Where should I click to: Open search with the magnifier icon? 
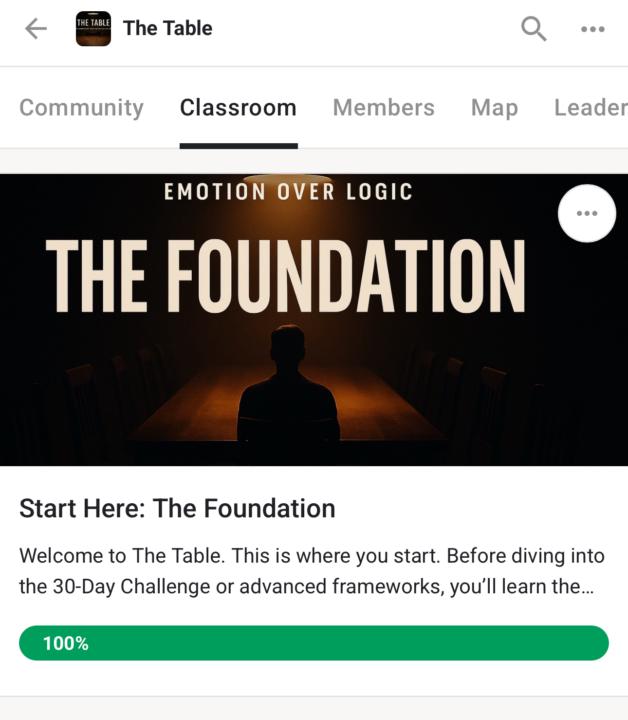(534, 29)
